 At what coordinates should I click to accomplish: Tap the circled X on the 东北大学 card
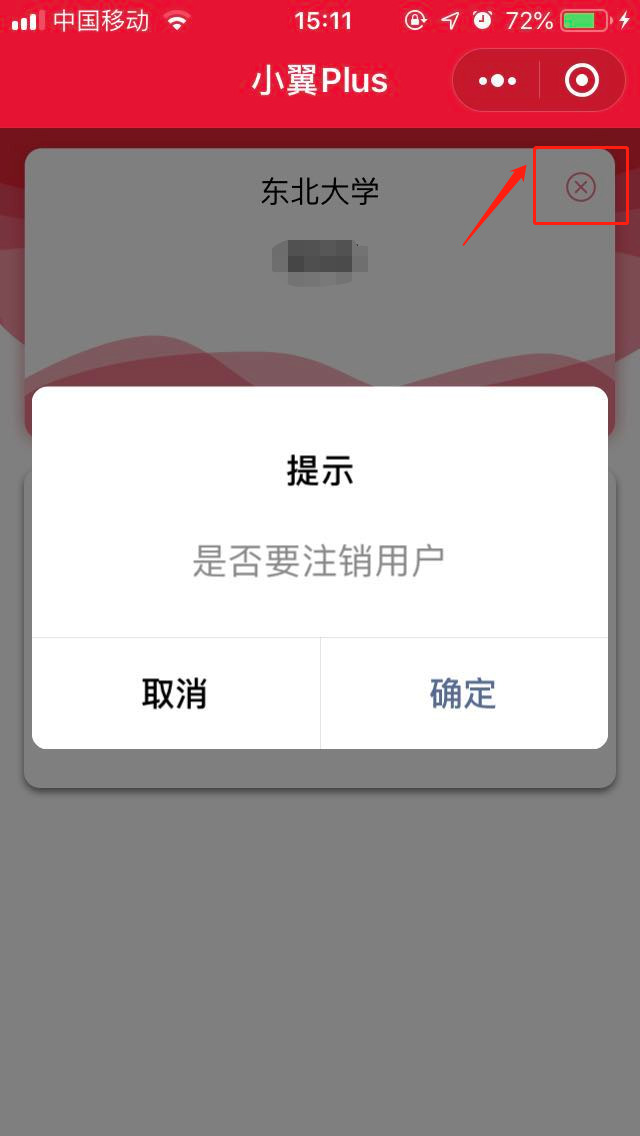pos(581,186)
